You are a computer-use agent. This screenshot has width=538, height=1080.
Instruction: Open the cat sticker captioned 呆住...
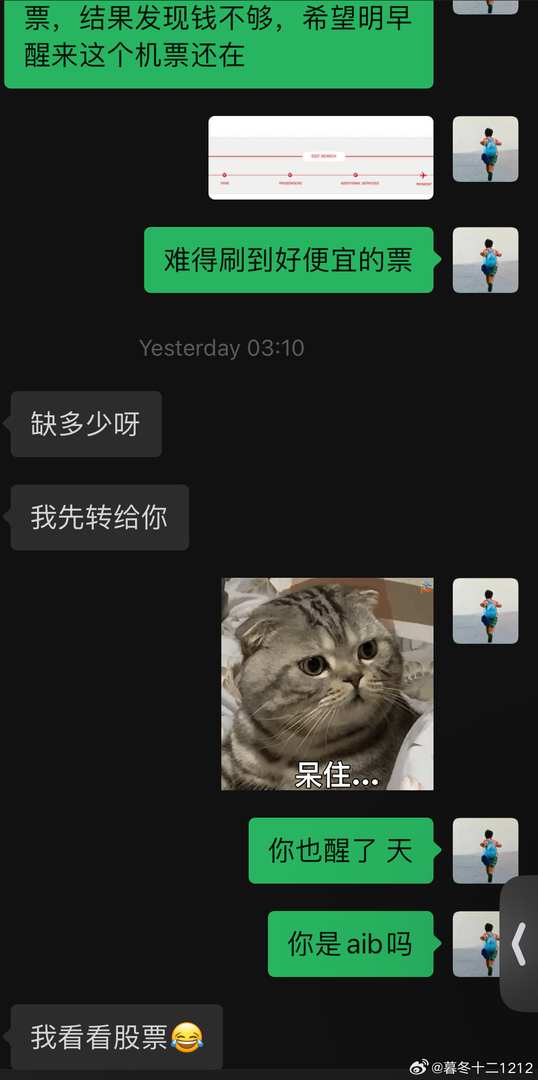tap(327, 684)
